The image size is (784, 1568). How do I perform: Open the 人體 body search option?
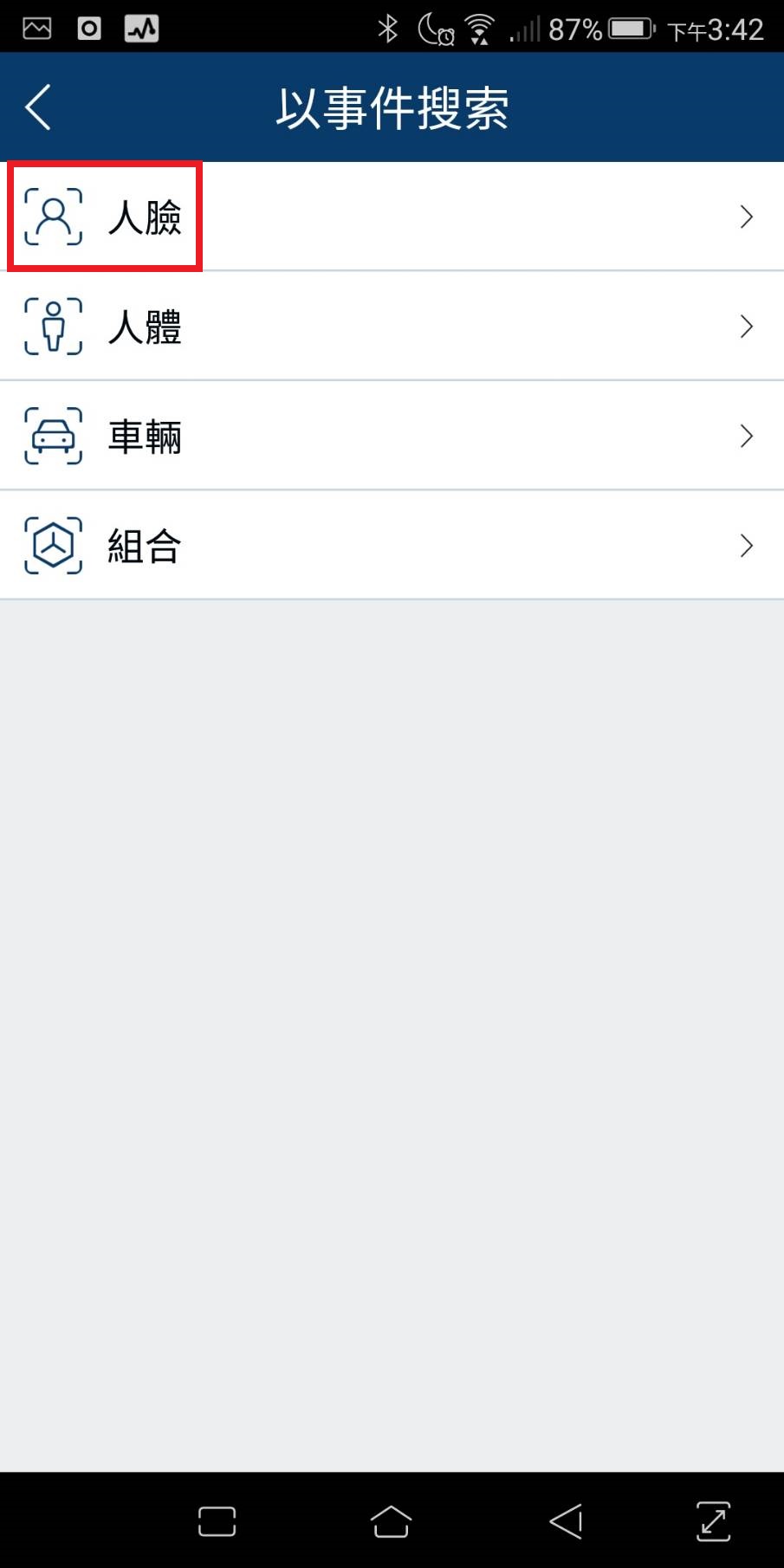point(392,327)
